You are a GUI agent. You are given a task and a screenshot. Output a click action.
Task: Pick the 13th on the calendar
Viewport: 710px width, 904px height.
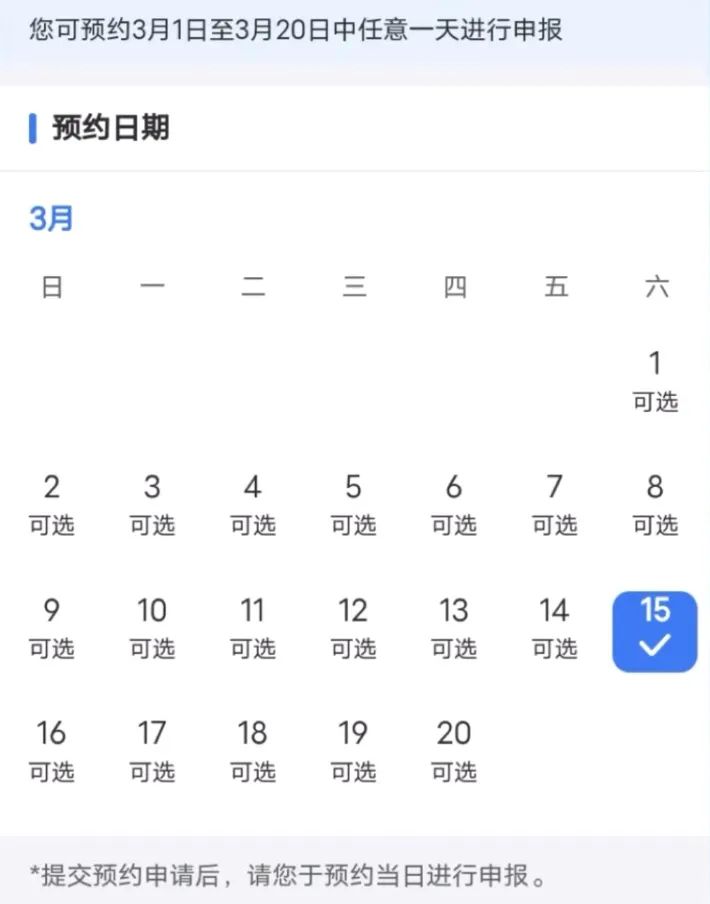coord(454,628)
